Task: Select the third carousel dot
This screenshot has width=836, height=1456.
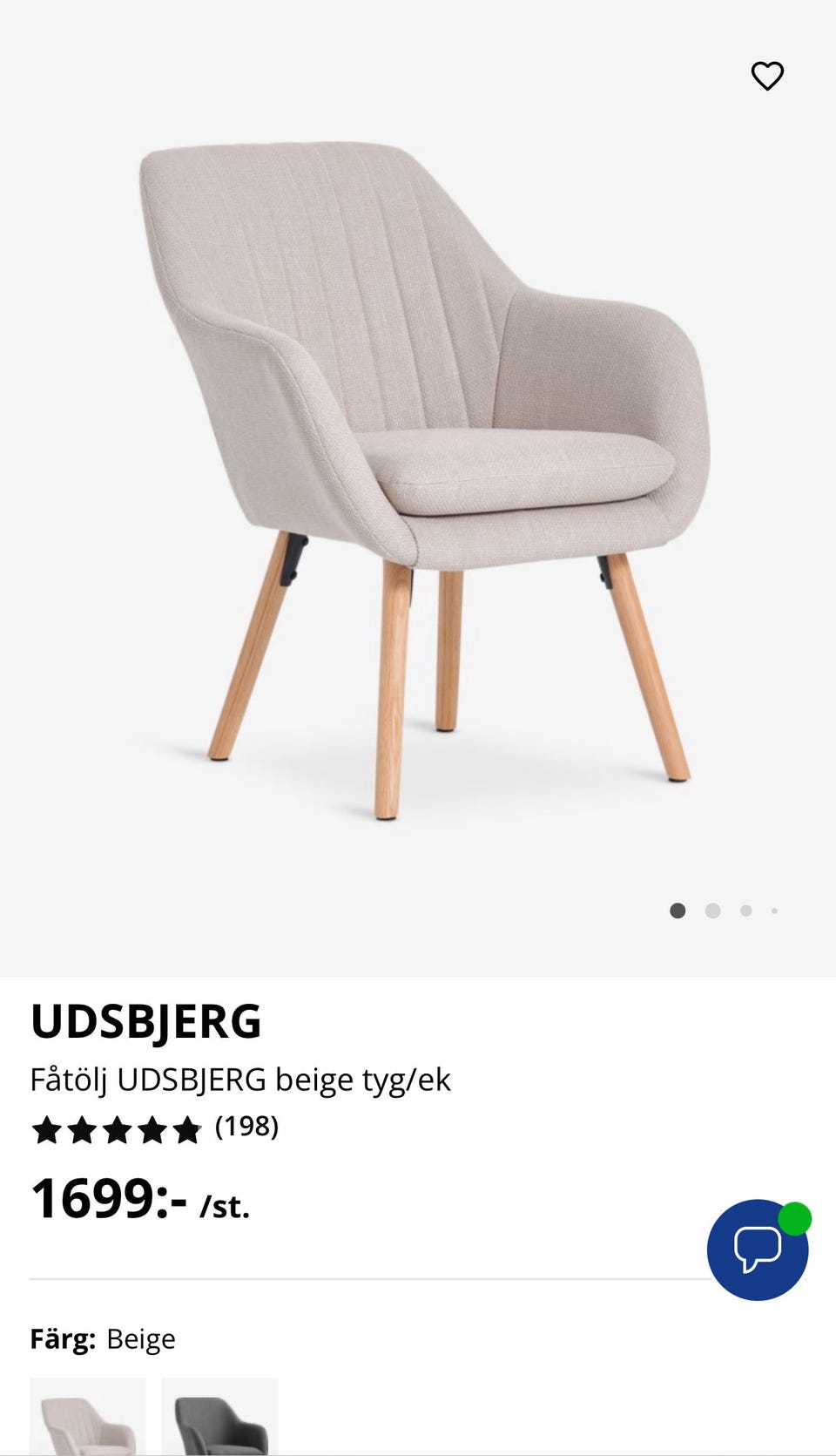Action: coord(745,911)
